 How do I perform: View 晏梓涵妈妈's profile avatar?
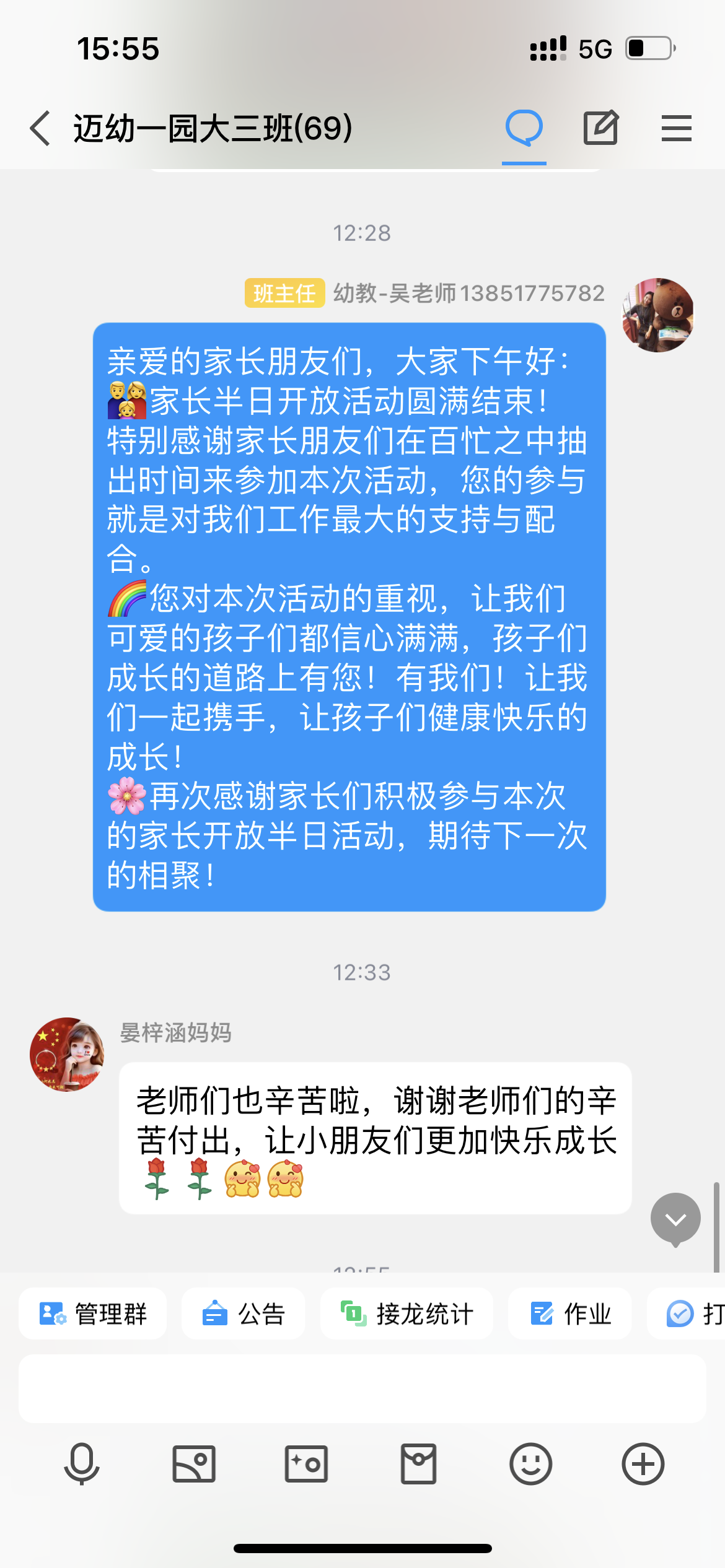(67, 1054)
